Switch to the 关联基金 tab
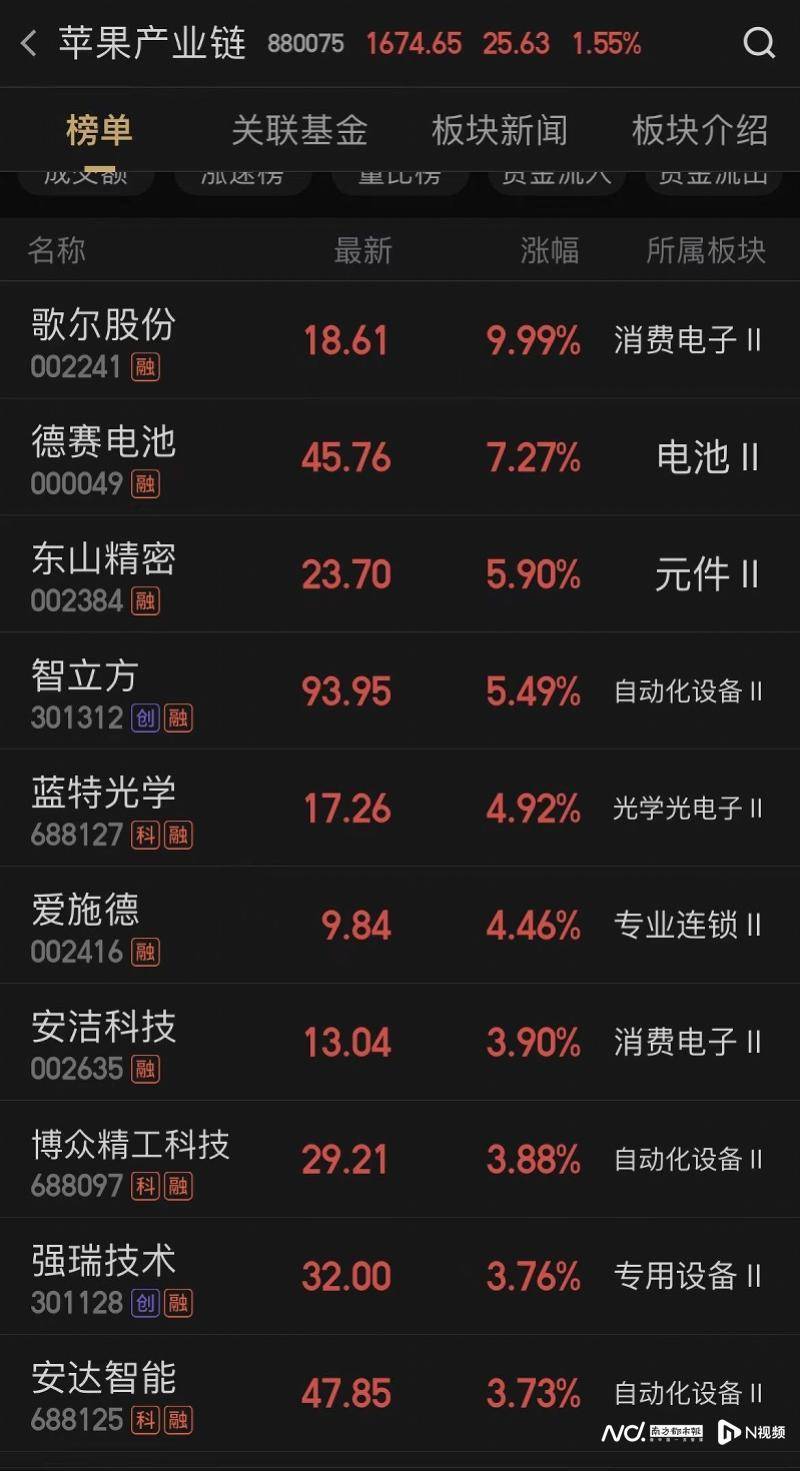Viewport: 800px width, 1471px height. (299, 130)
